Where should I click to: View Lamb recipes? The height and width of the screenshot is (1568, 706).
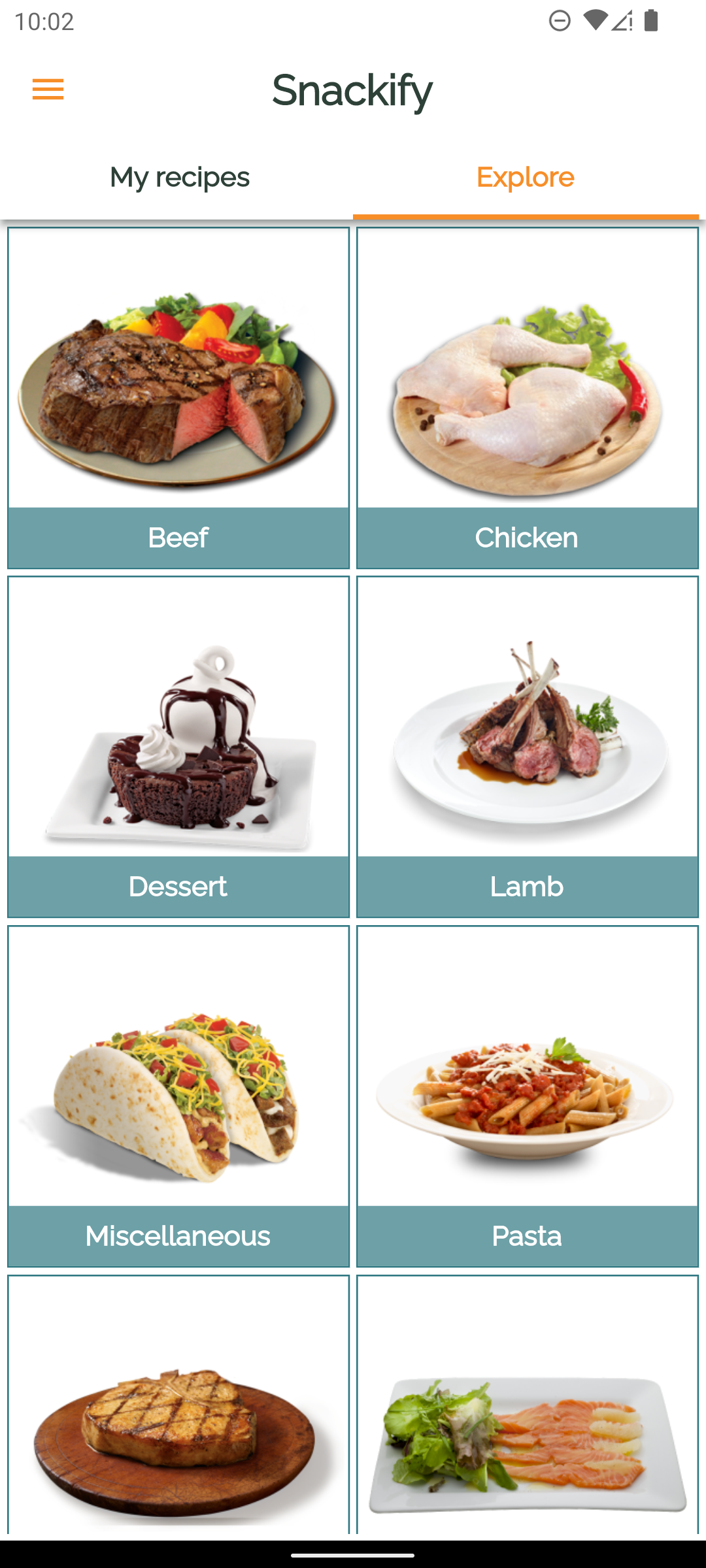click(x=527, y=747)
